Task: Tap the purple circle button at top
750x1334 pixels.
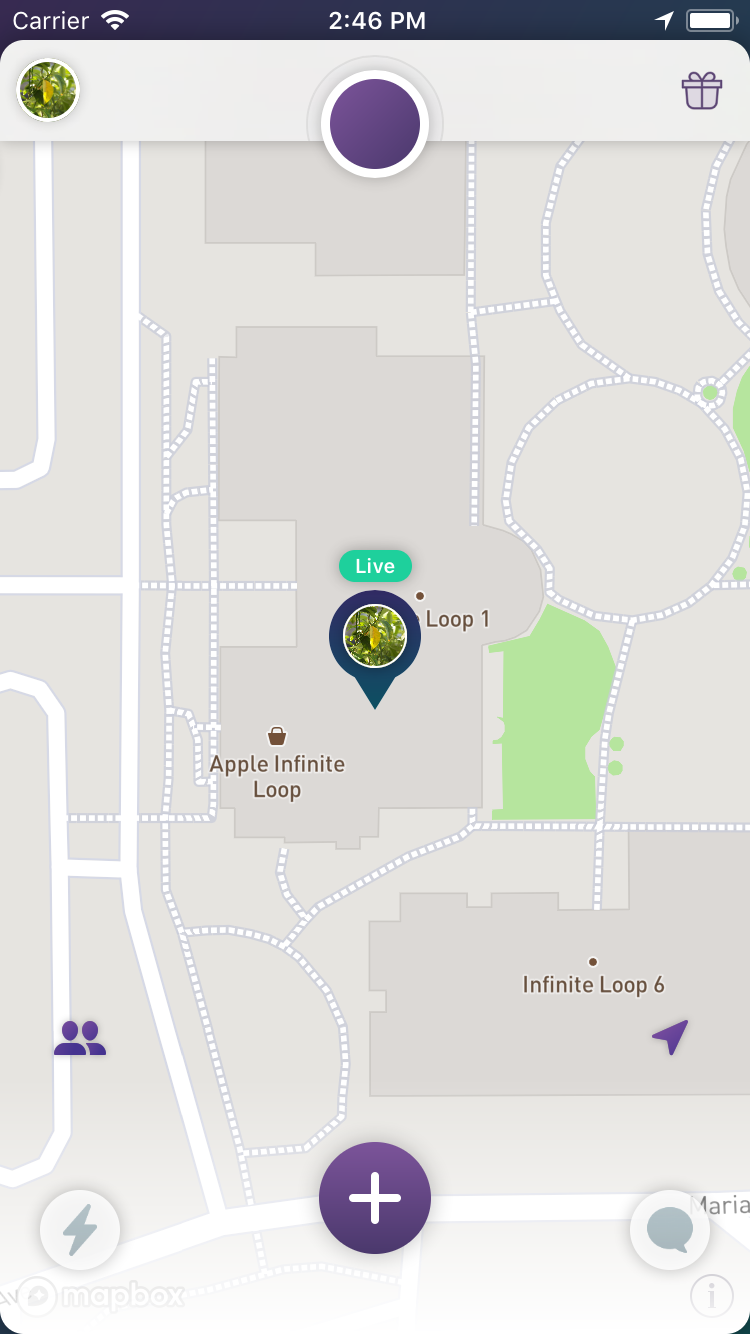Action: (x=375, y=124)
